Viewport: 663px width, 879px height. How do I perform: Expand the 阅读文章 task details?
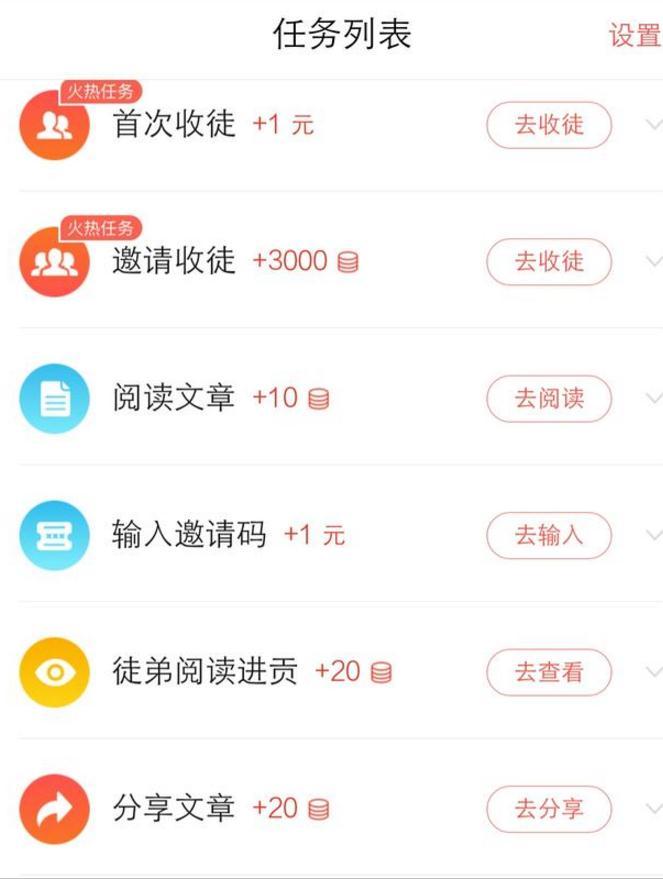click(x=654, y=399)
